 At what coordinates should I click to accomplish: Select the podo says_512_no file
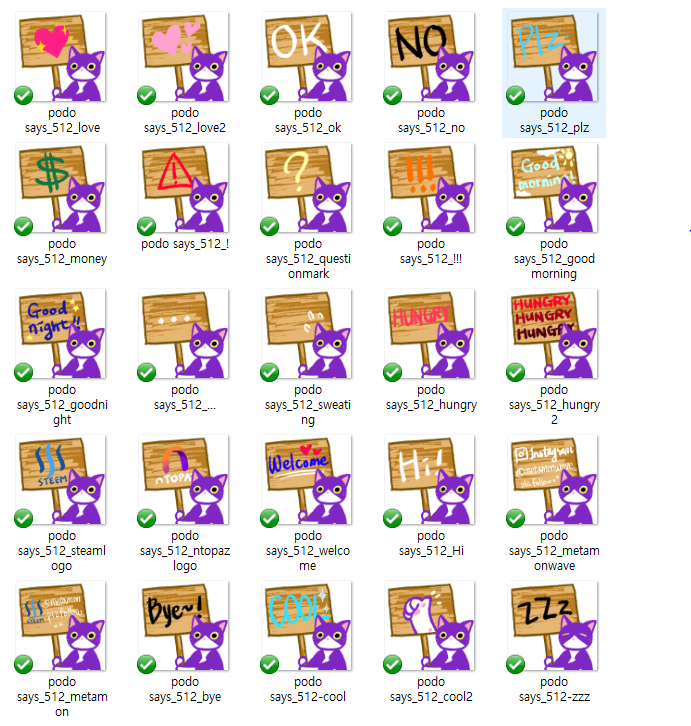431,58
